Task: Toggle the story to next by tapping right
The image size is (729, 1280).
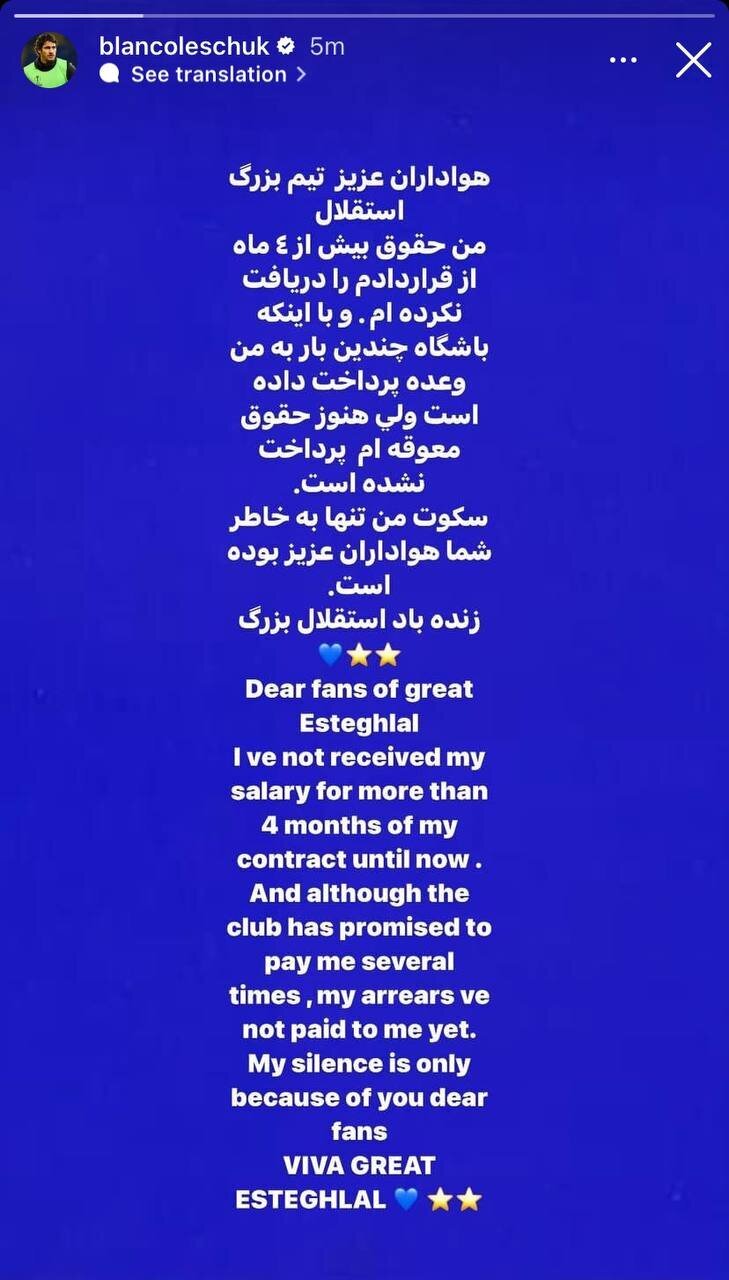Action: 650,640
